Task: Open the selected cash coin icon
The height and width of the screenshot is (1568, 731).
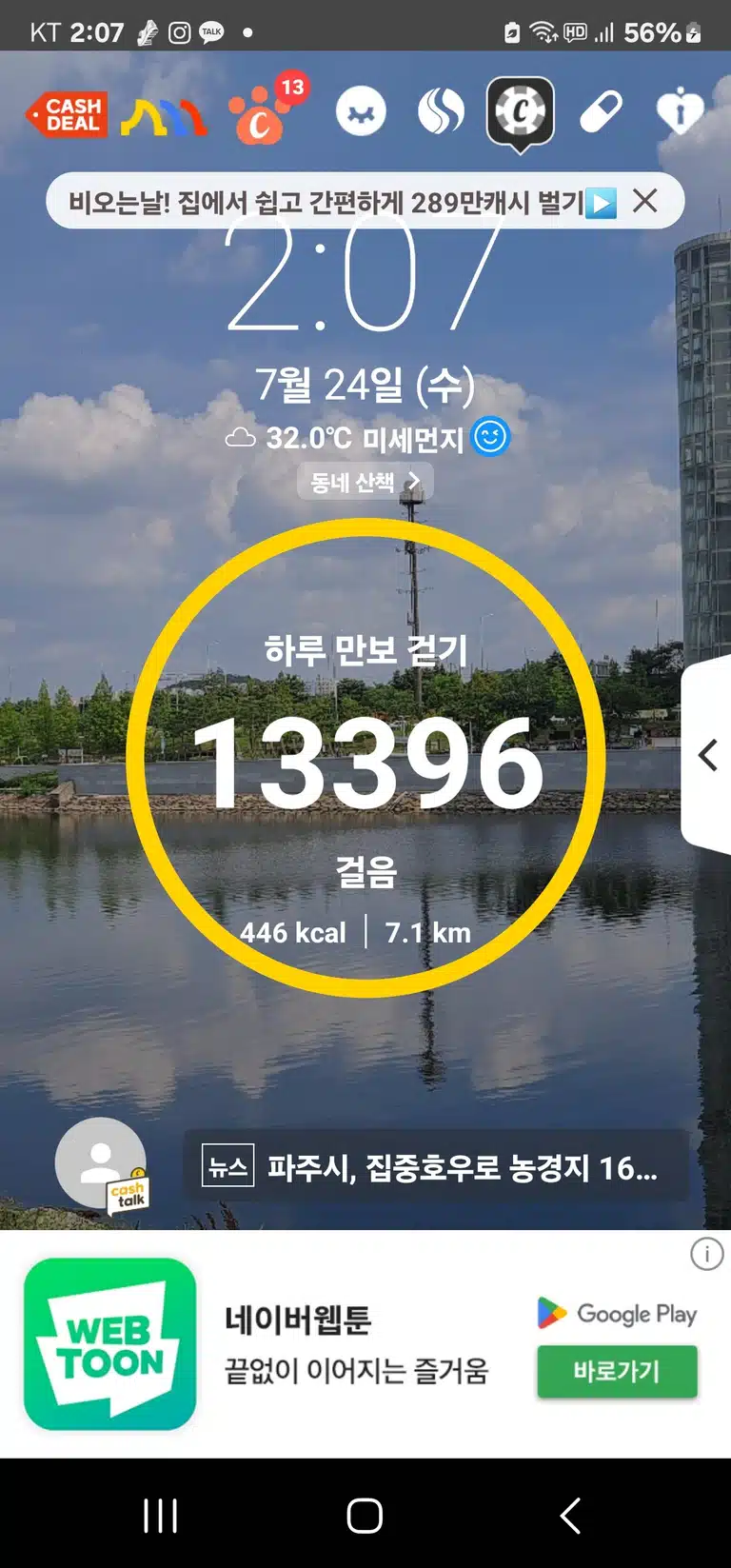Action: click(520, 113)
